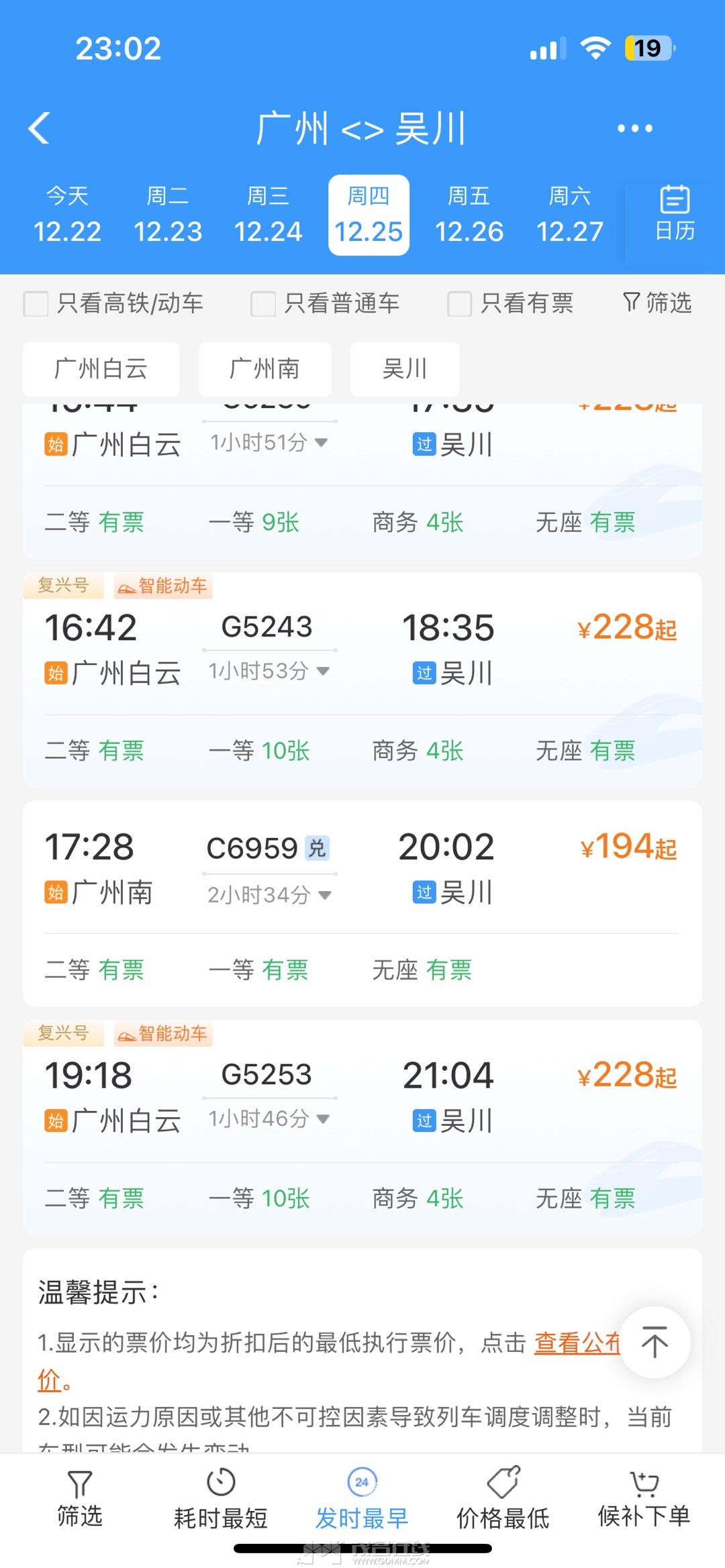Jump back to top with arrow button
This screenshot has height=1568, width=725.
tap(655, 1343)
